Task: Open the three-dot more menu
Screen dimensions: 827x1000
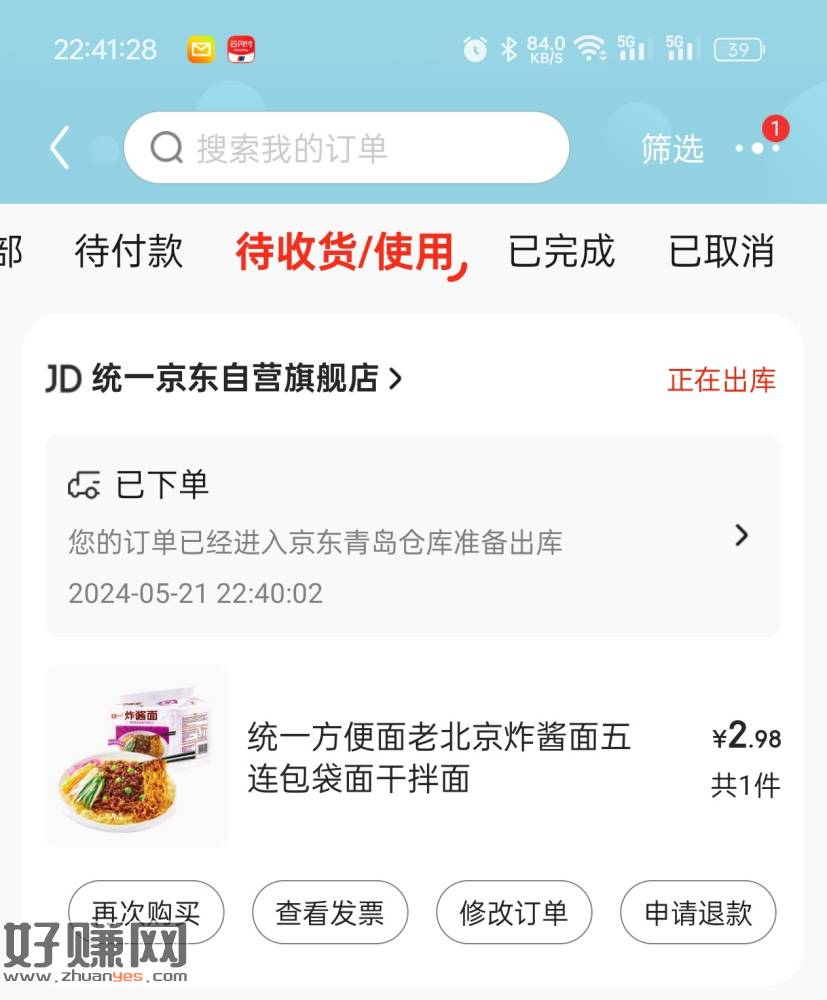Action: coord(757,148)
